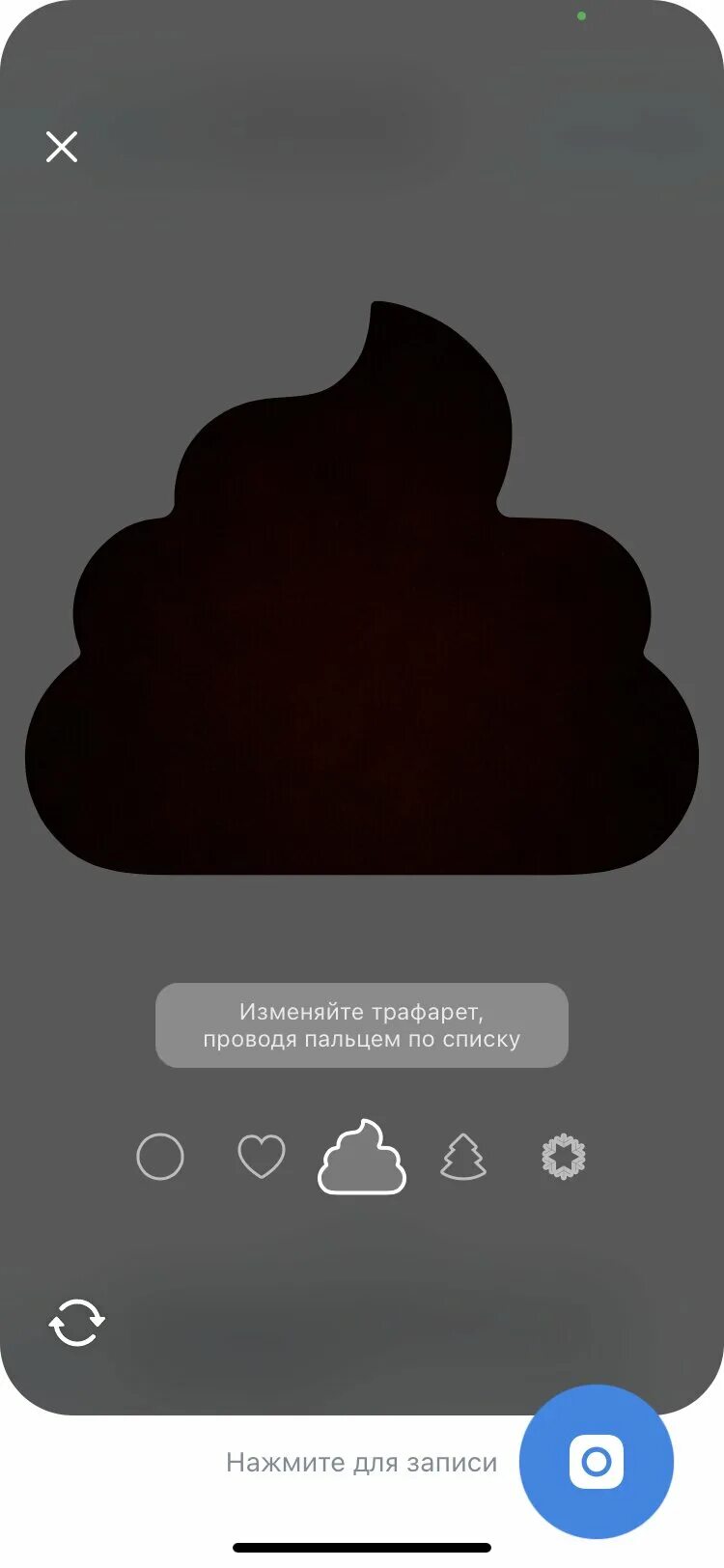Switch between front and back camera
Image resolution: width=724 pixels, height=1568 pixels.
pos(77,1322)
